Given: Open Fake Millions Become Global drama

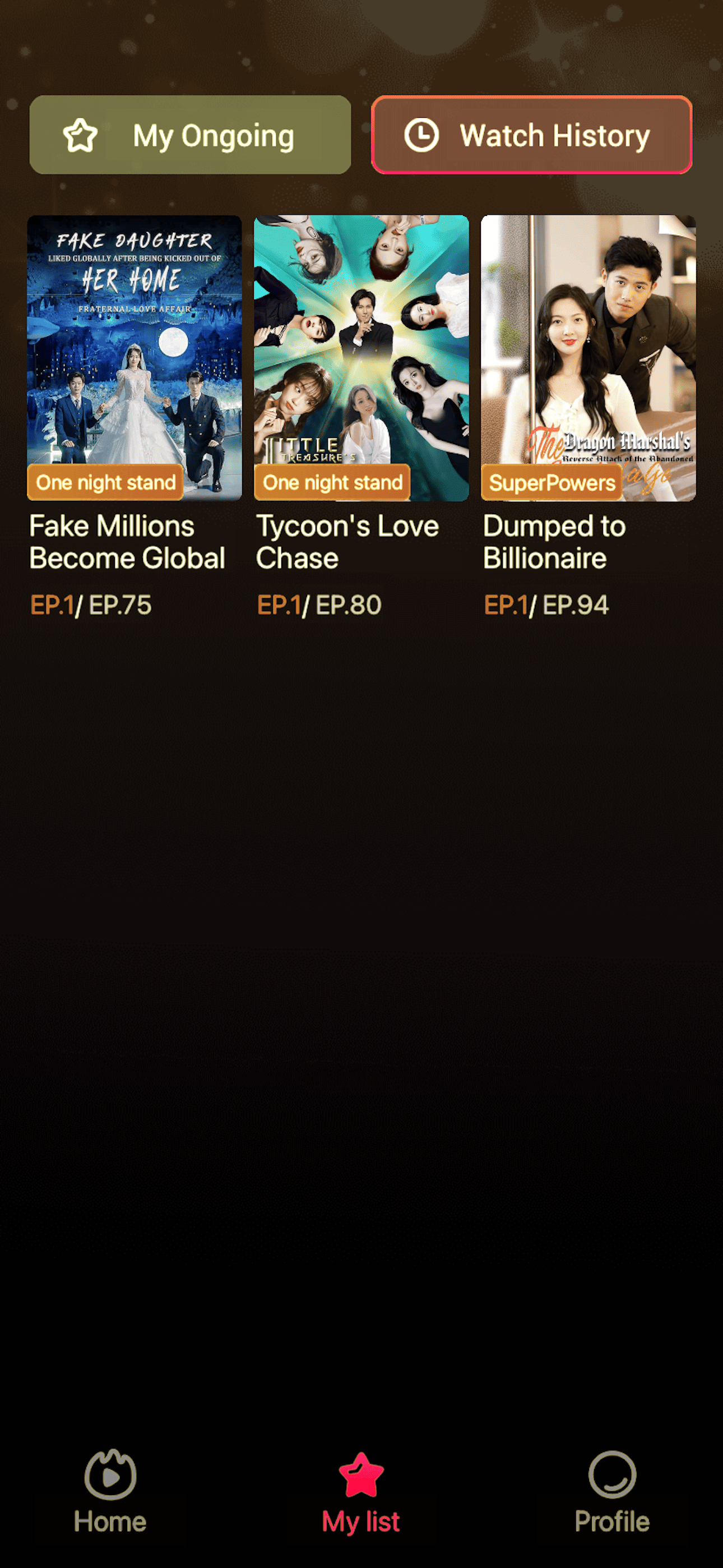Looking at the screenshot, I should click(x=135, y=358).
